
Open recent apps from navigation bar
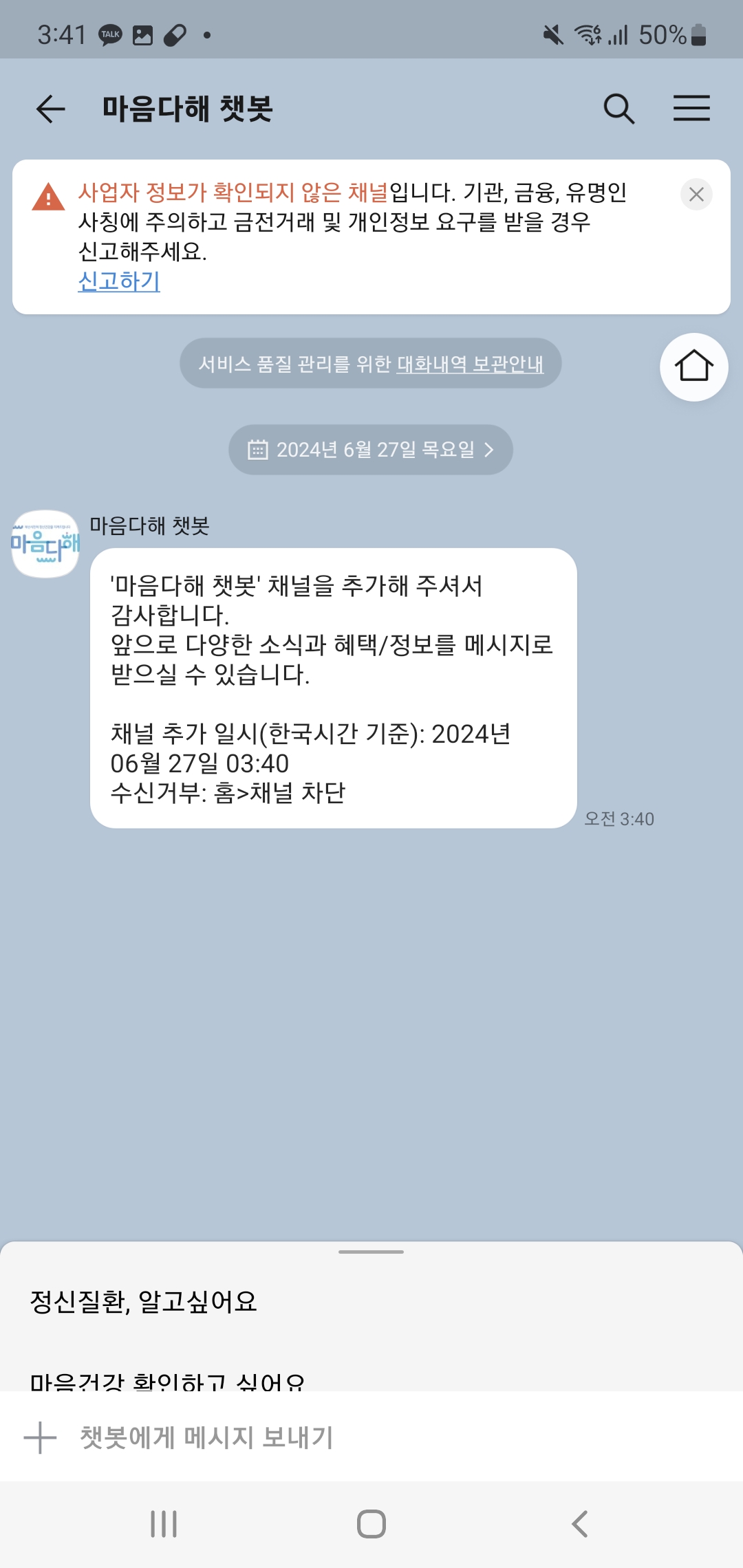tap(164, 1524)
